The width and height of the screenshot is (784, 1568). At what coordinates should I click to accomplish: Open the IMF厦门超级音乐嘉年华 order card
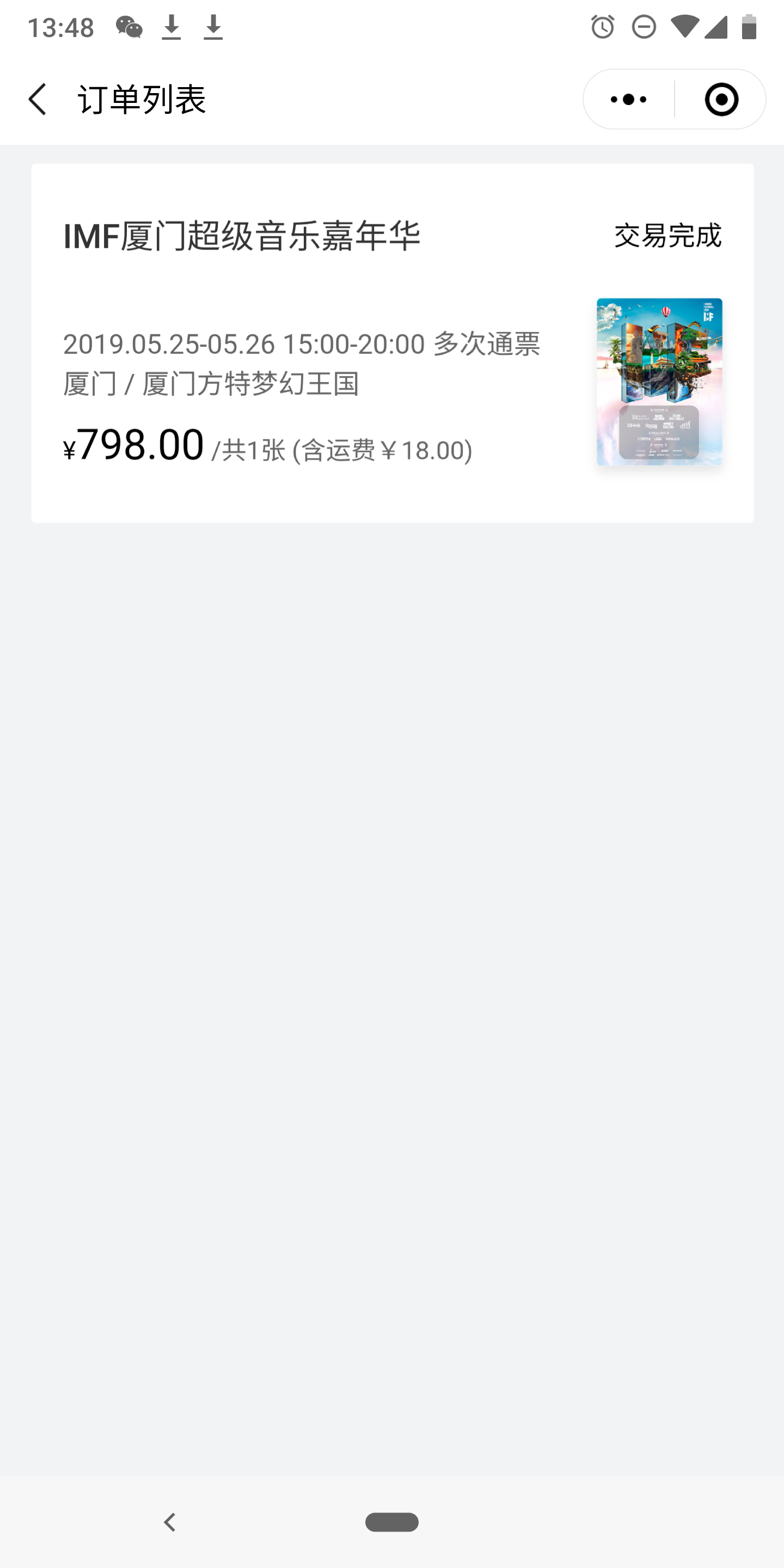click(x=393, y=342)
